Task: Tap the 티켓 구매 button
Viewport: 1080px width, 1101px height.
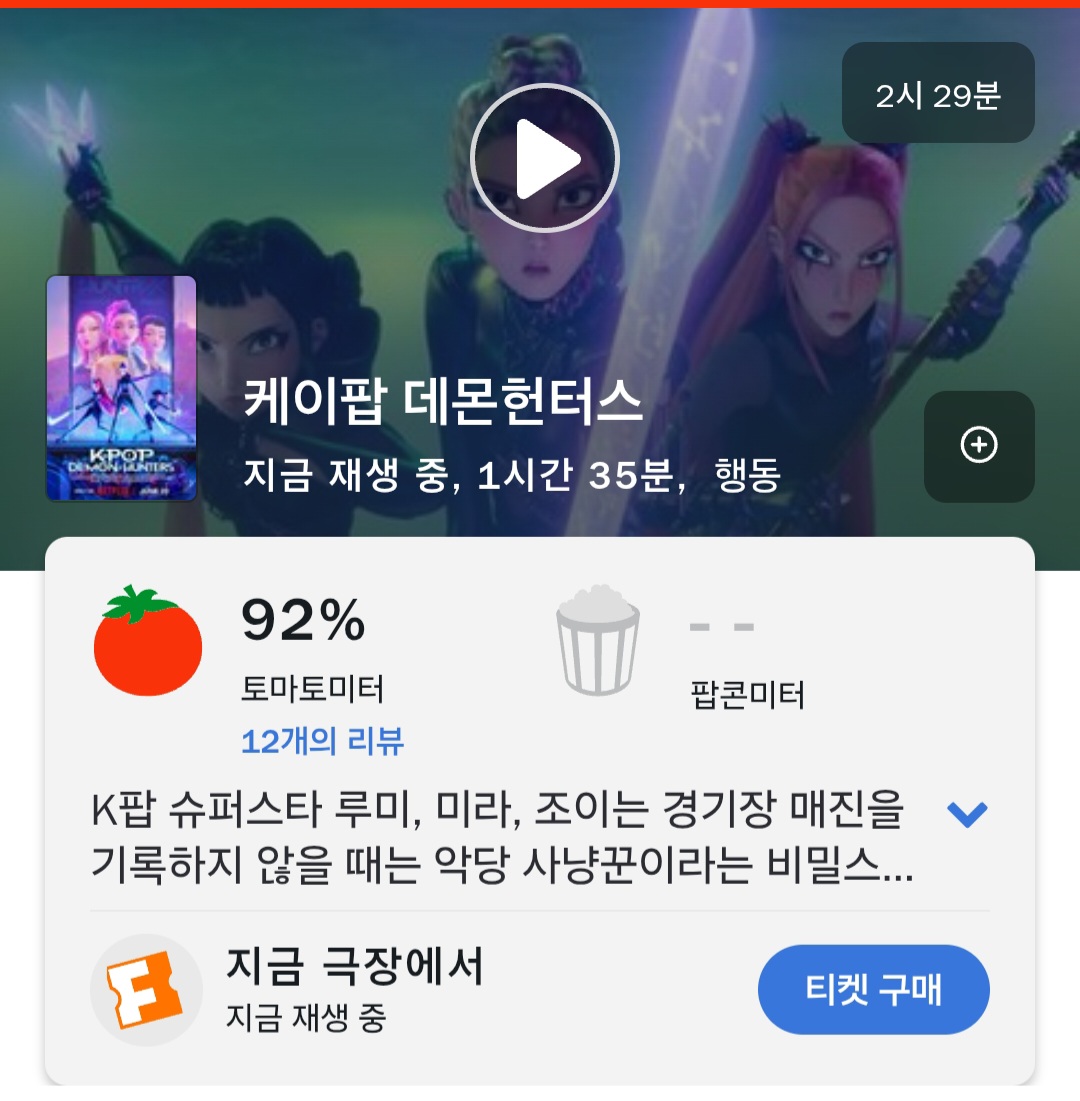Action: [873, 990]
